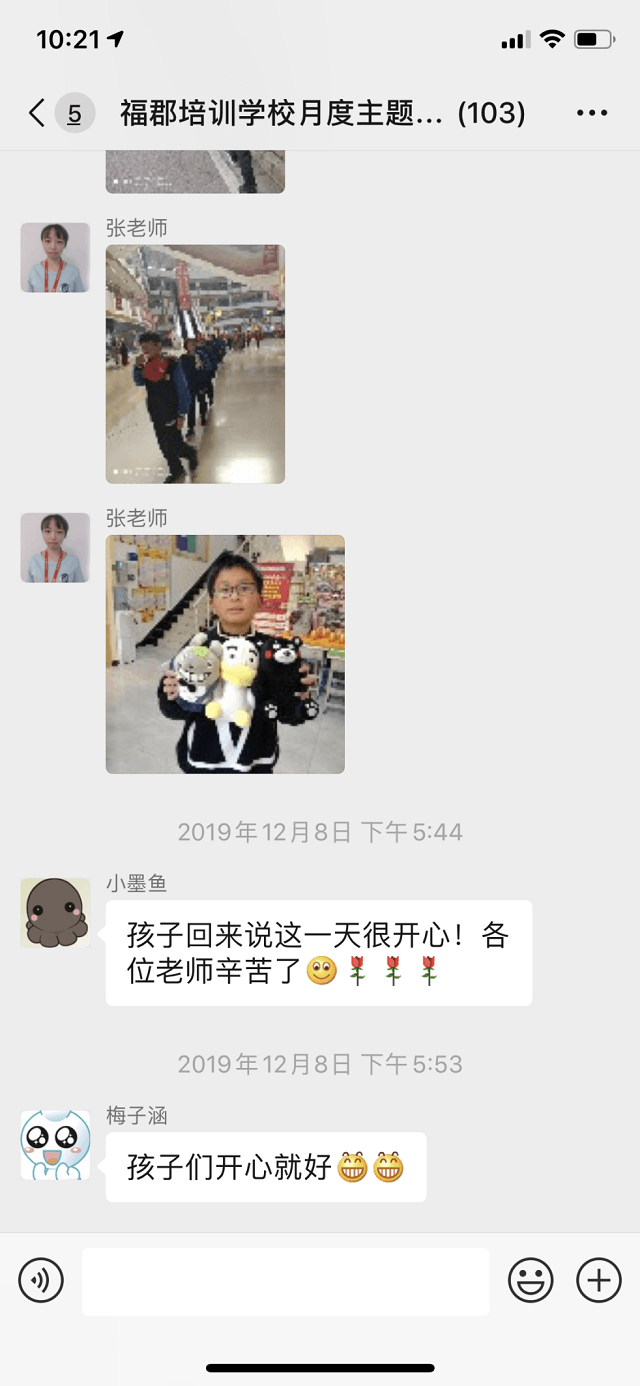640x1386 pixels.
Task: Open the group chat options menu
Action: 592,113
